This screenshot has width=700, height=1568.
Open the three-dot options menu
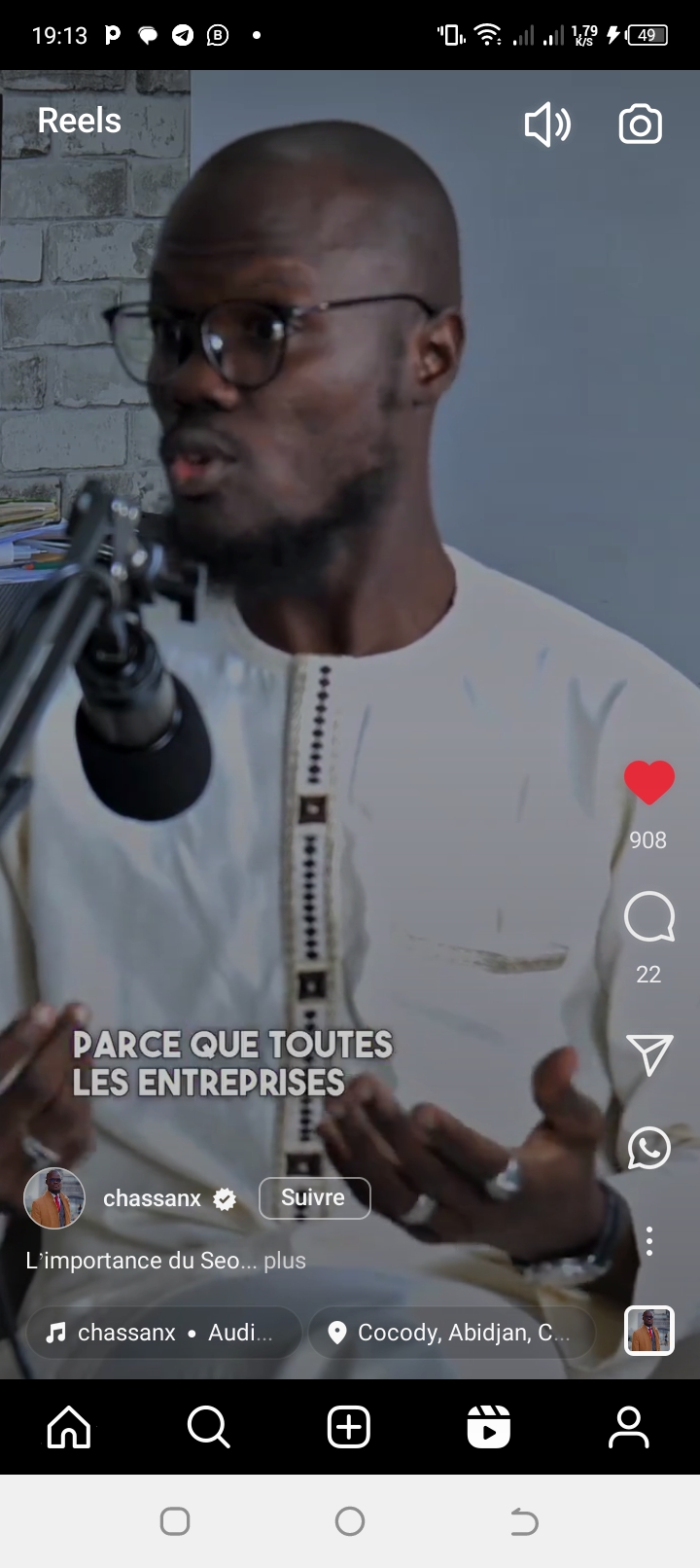pyautogui.click(x=648, y=1240)
